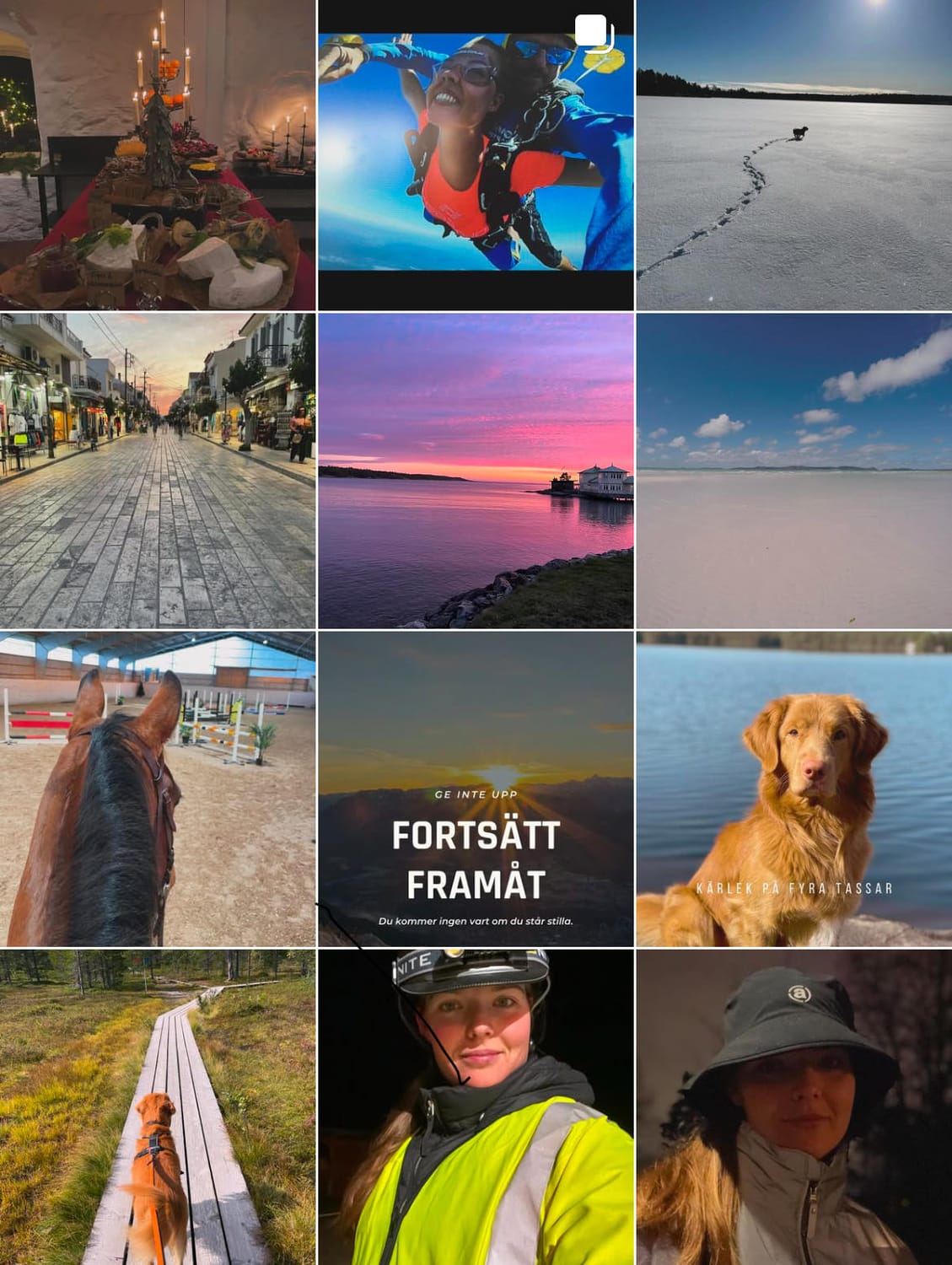The height and width of the screenshot is (1265, 952).
Task: View the 'Kärlek på fyra tassar' dog post
Action: click(793, 789)
